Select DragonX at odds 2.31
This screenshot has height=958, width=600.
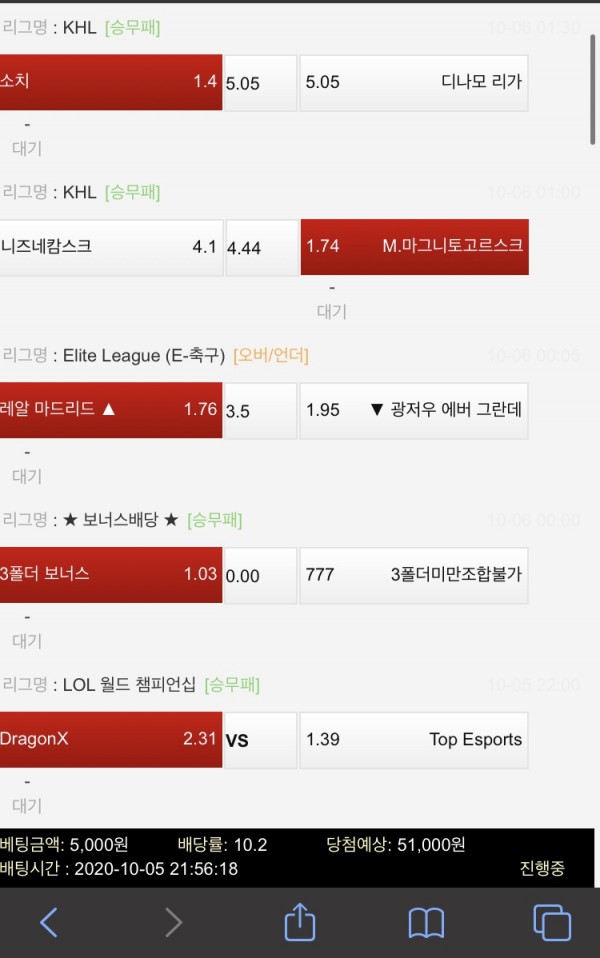(x=110, y=739)
